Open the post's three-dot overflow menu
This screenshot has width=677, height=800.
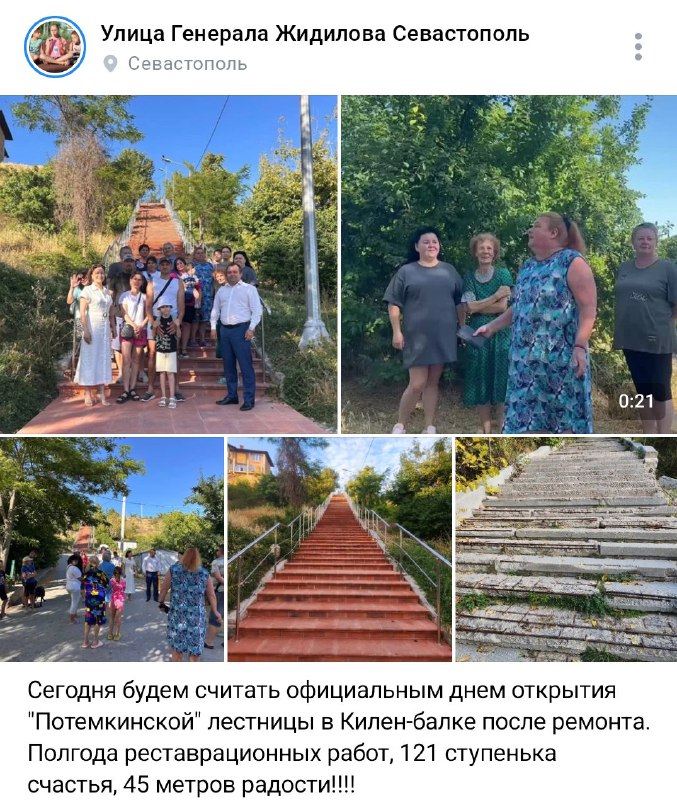pyautogui.click(x=638, y=46)
